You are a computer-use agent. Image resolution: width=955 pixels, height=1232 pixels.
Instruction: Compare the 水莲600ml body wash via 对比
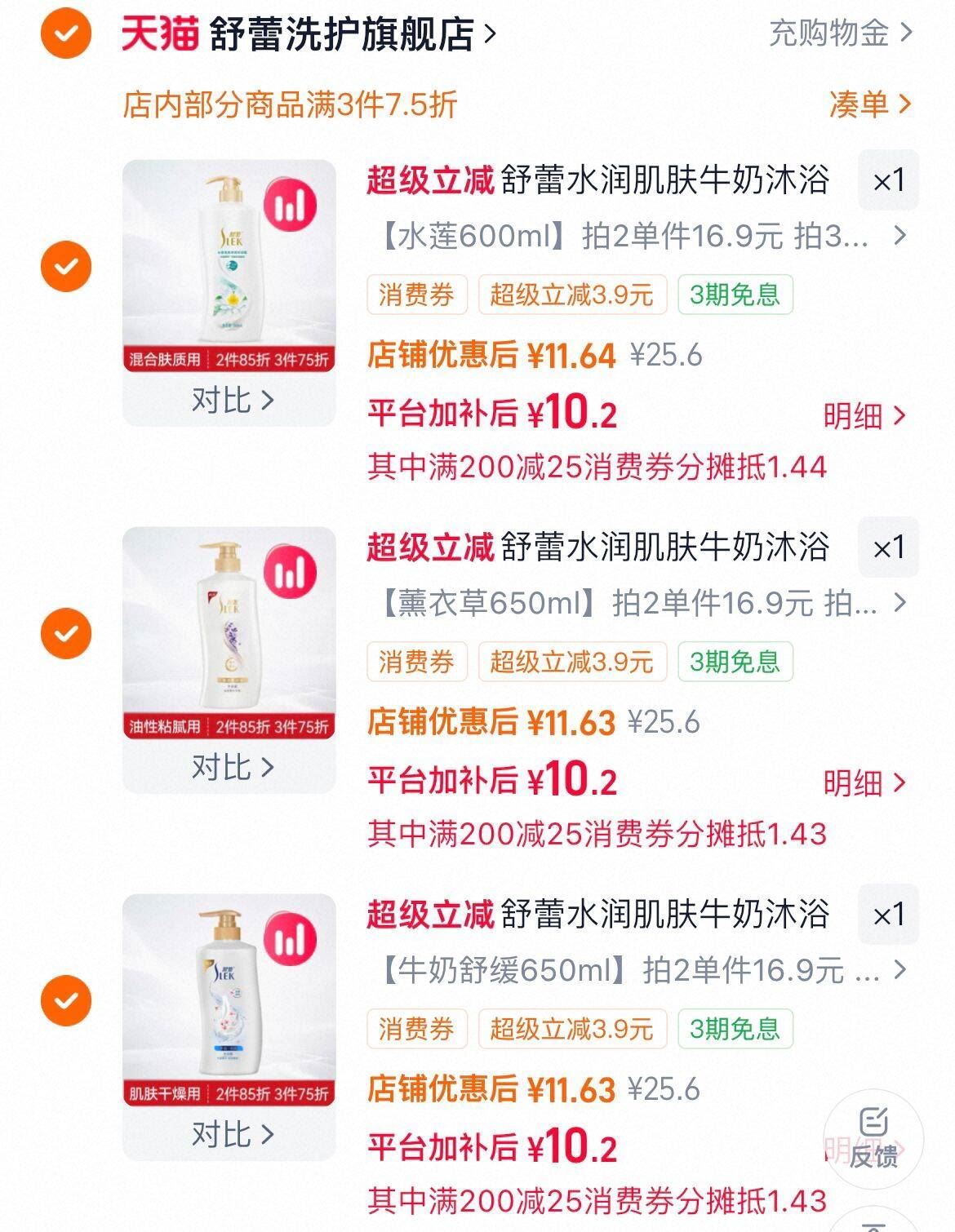pyautogui.click(x=232, y=401)
